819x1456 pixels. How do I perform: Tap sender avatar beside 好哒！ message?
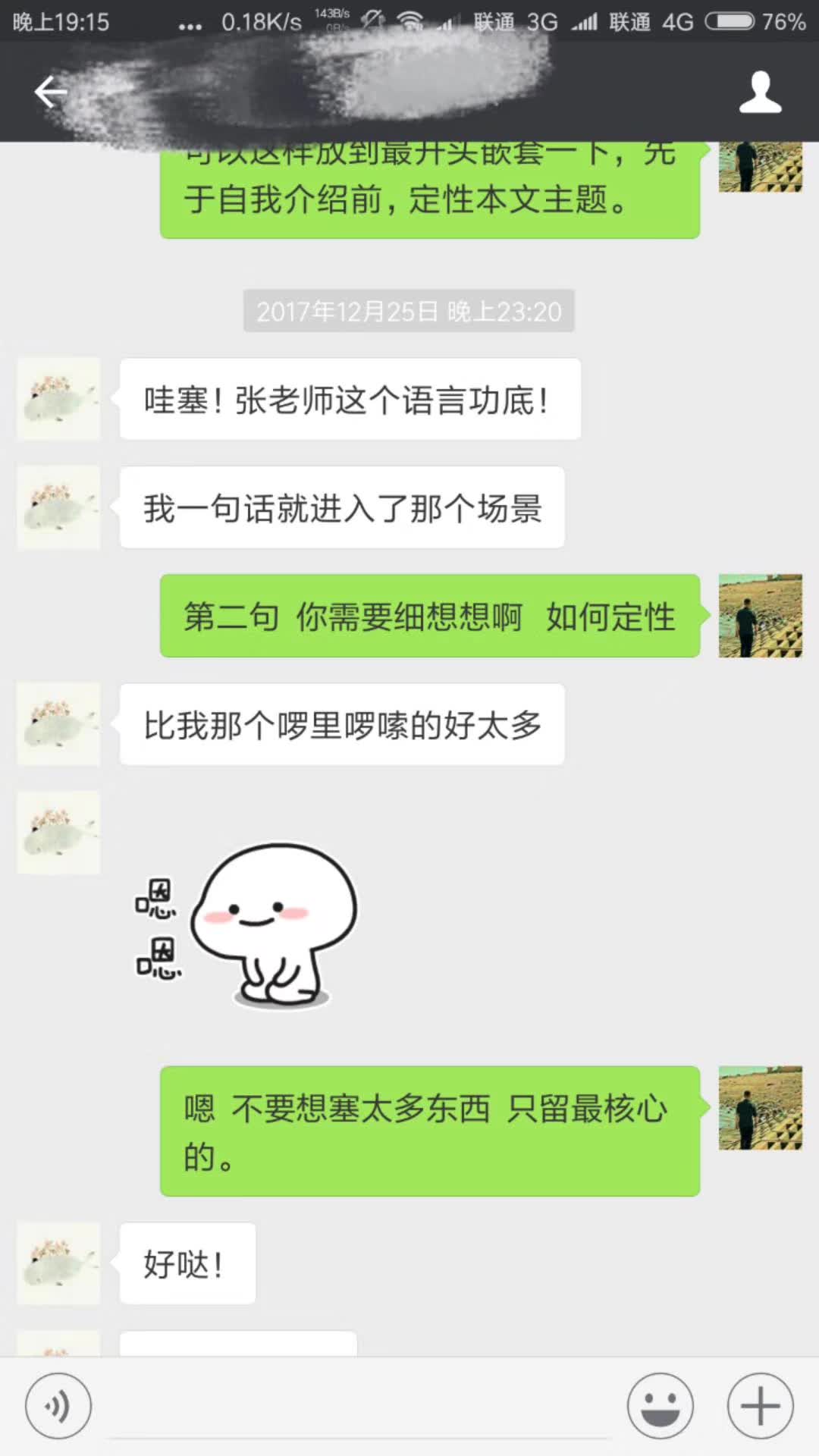coord(58,1263)
